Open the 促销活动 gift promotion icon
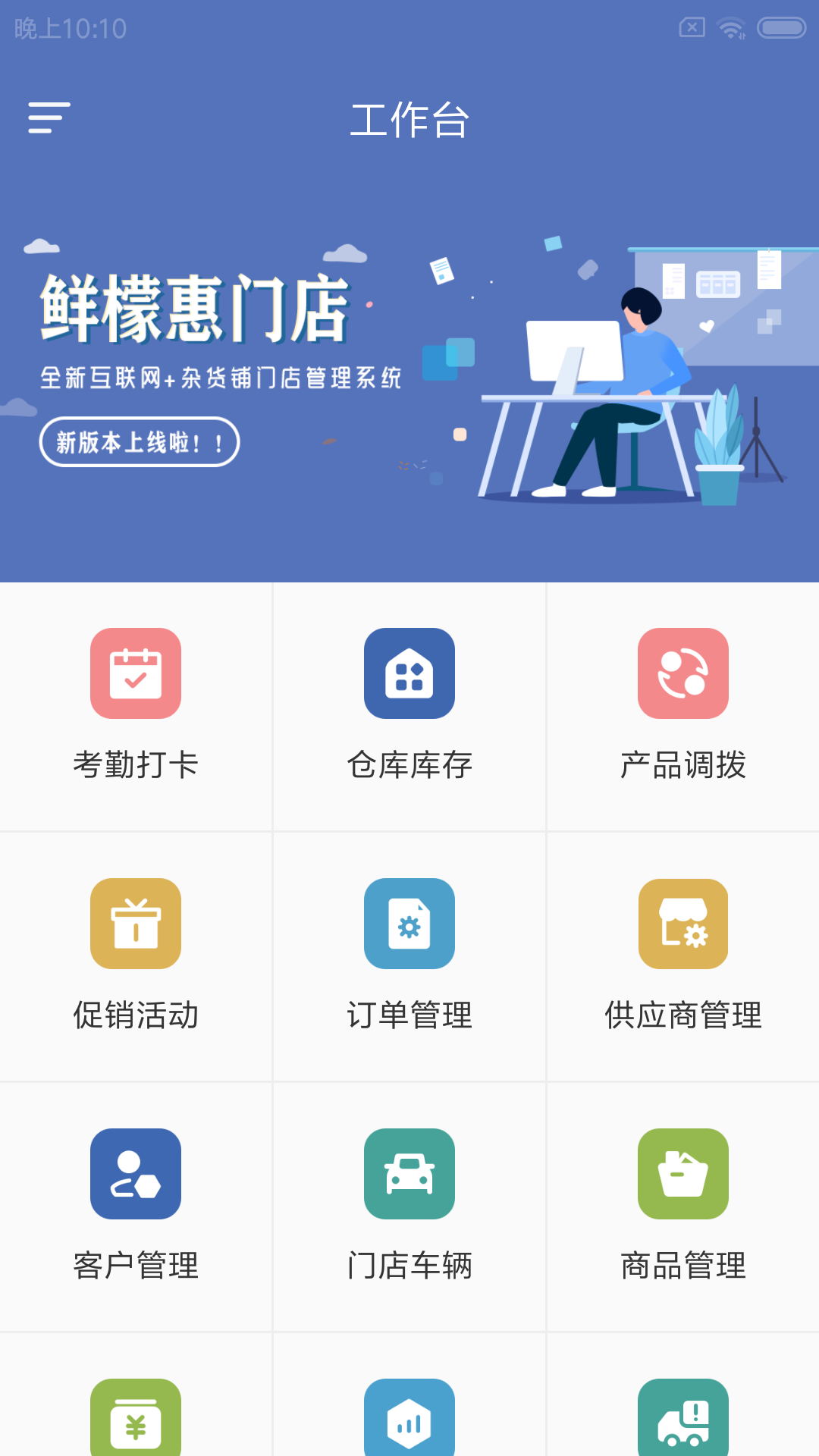 pos(136,924)
